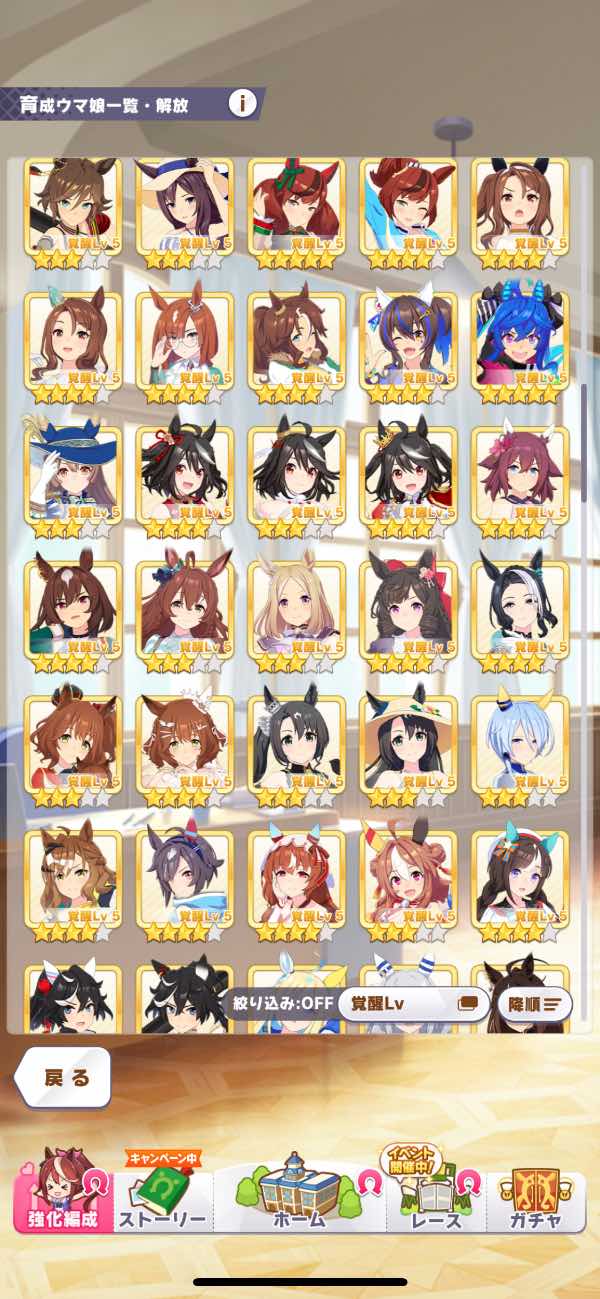Select the black-and-white haired character card
Image resolution: width=600 pixels, height=1299 pixels.
pos(520,605)
